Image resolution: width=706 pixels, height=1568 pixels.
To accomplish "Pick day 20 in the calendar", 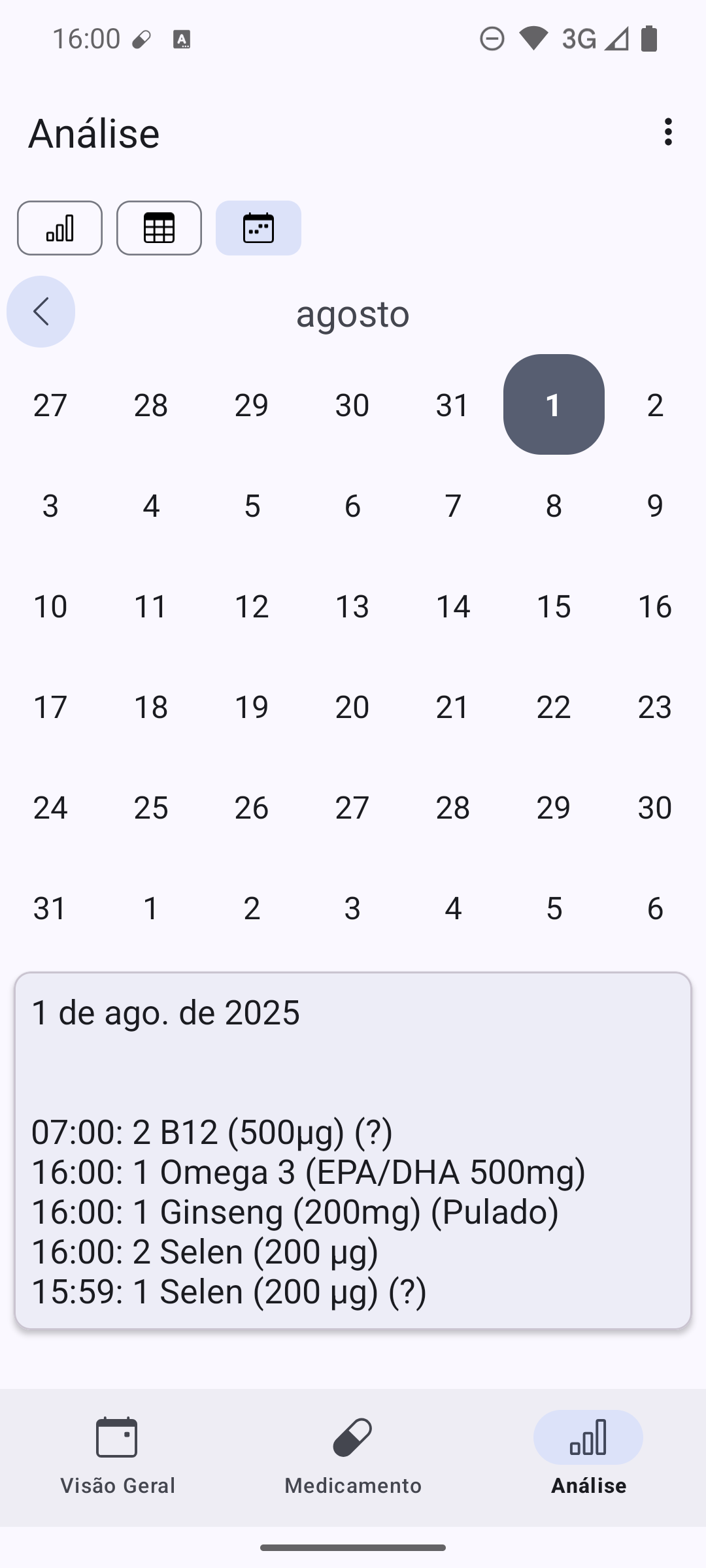I will point(352,707).
